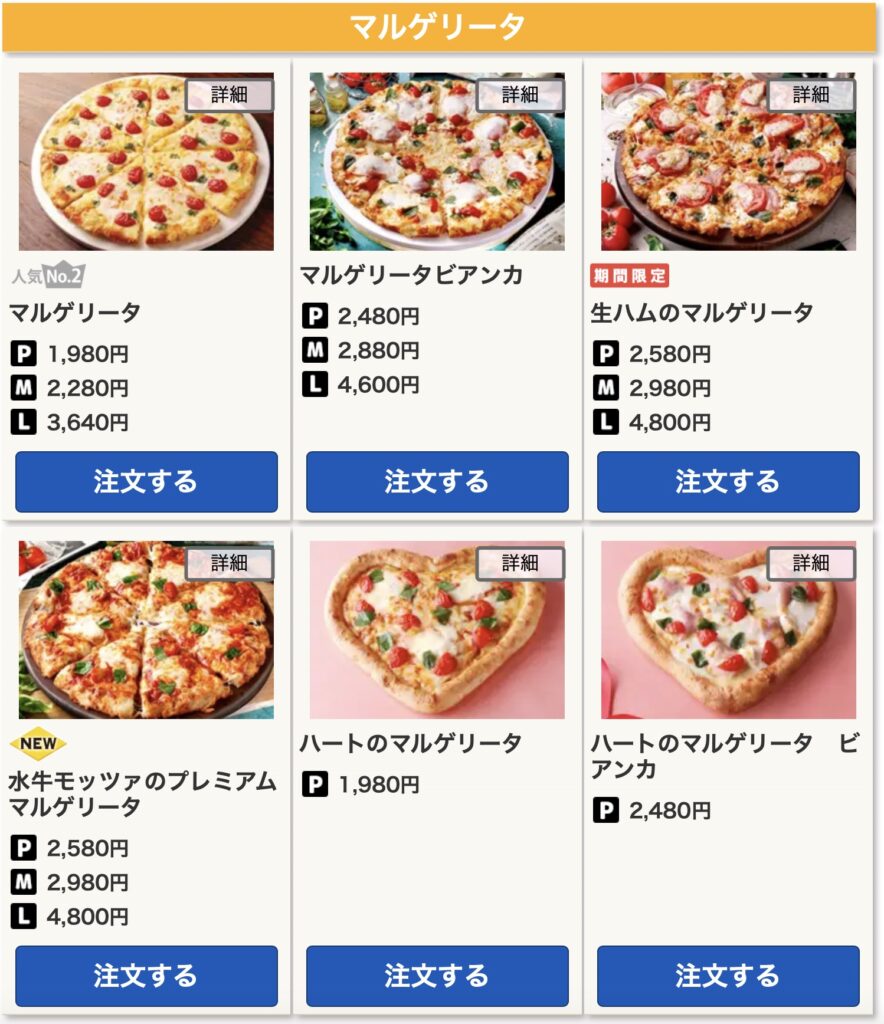Order the マルゲリータビアンカ via 注文する
This screenshot has width=884, height=1024.
[436, 482]
